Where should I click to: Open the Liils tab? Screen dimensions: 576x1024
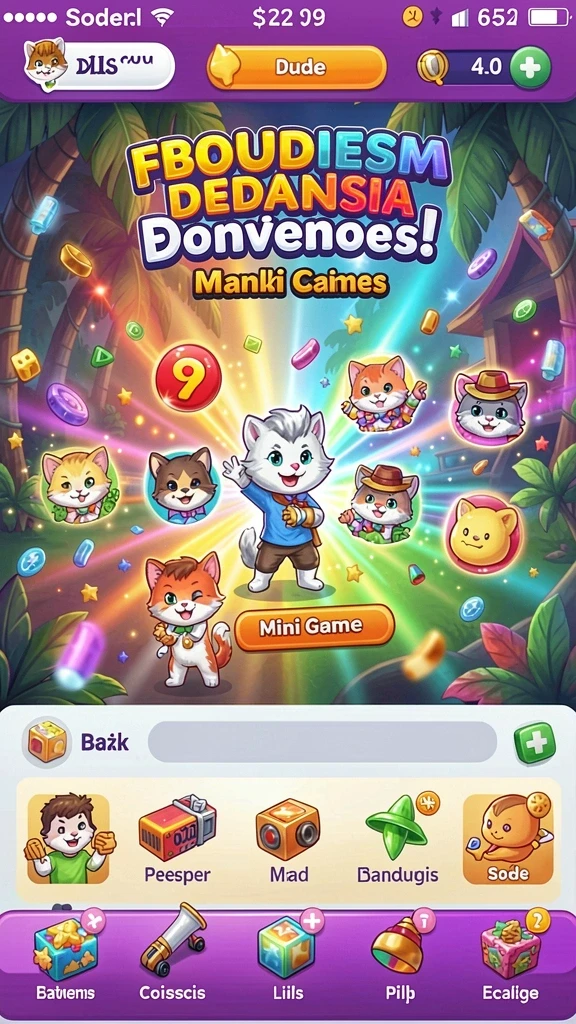[288, 956]
